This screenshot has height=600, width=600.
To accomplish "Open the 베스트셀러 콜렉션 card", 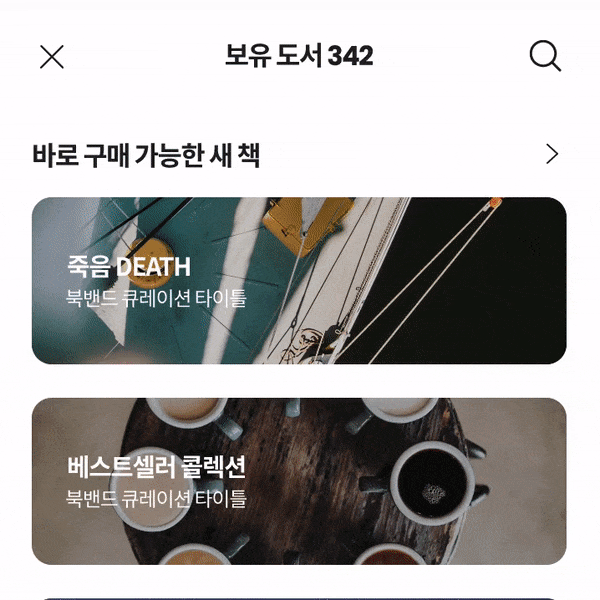I will click(299, 481).
